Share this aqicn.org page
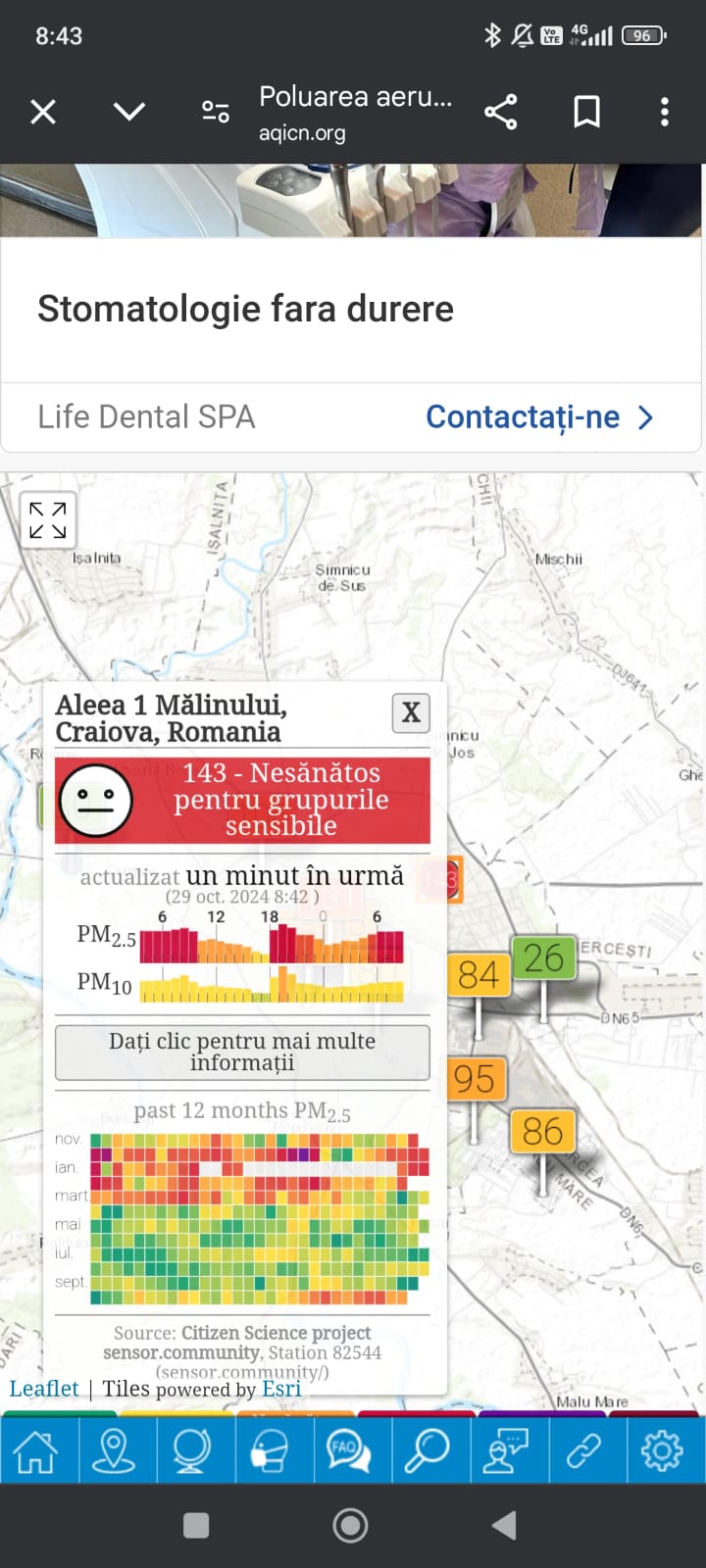 point(501,112)
